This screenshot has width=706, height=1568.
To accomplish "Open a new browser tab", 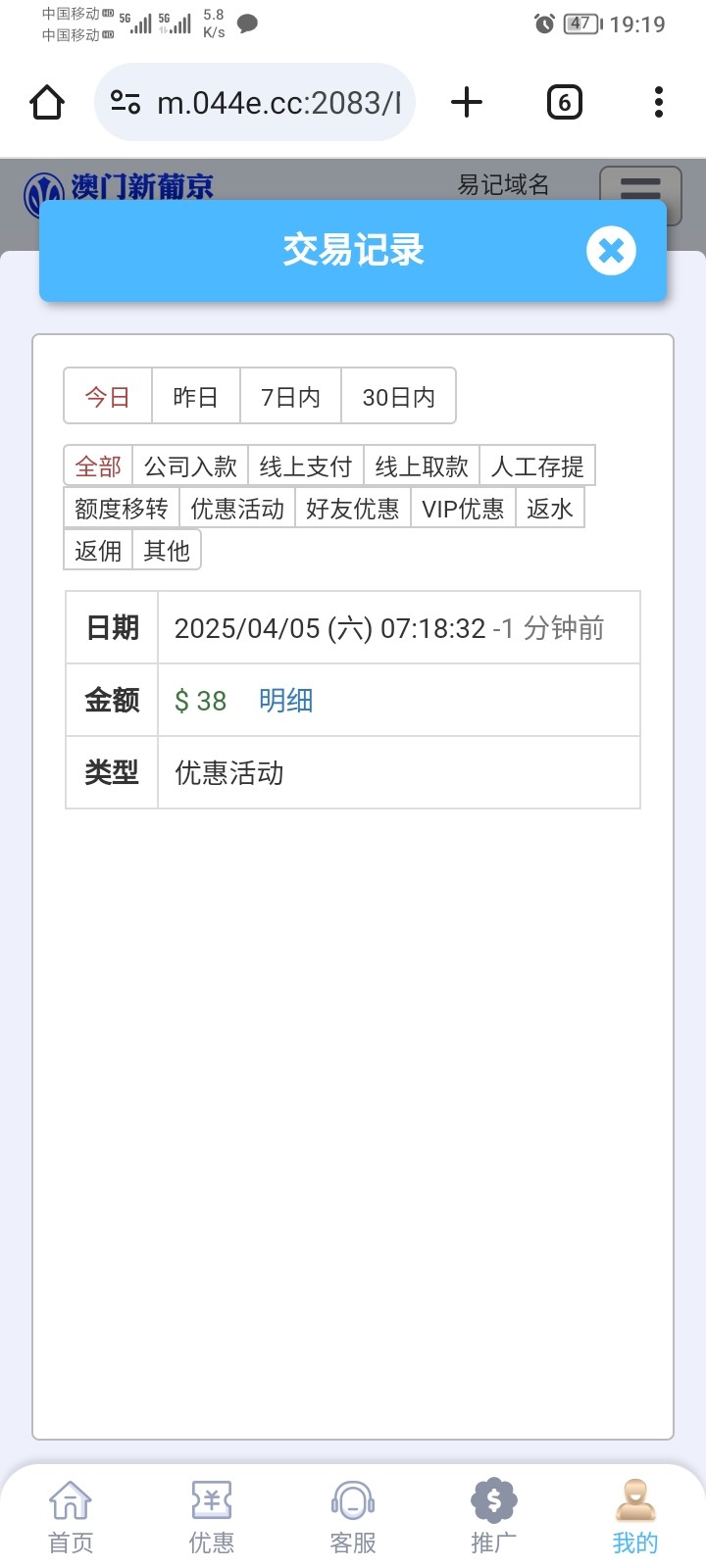I will (x=467, y=102).
